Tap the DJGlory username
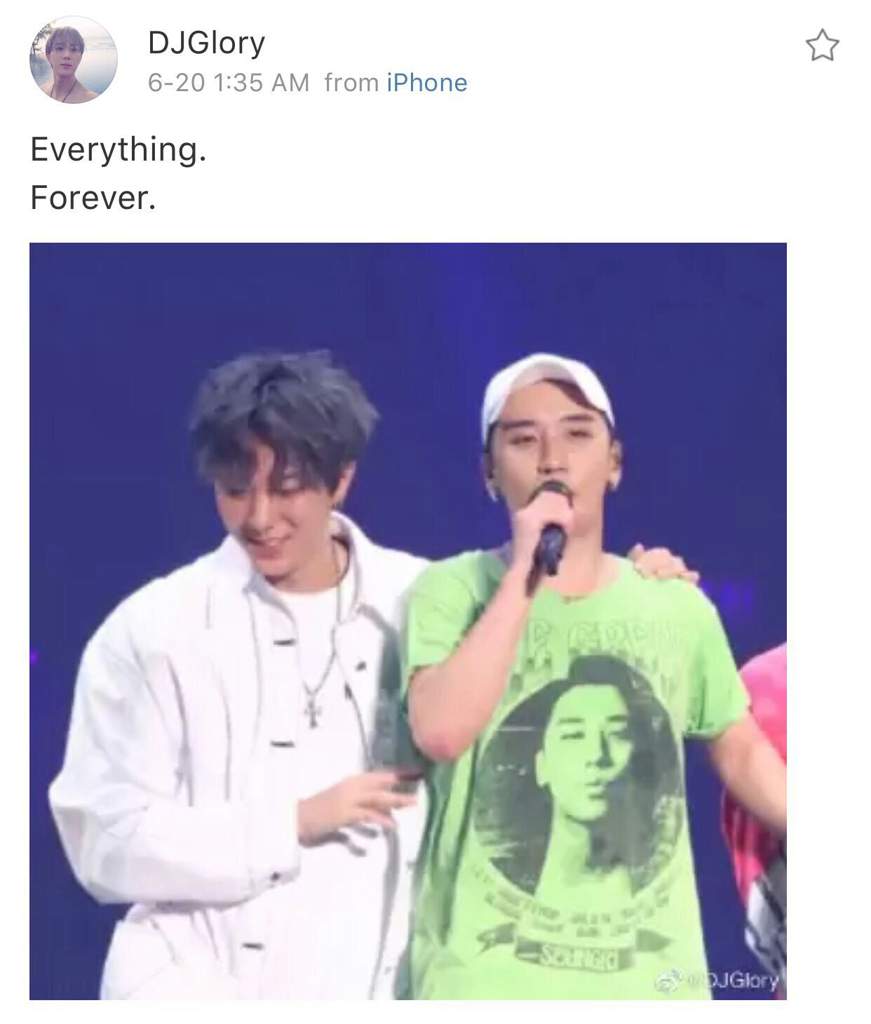 coord(205,43)
